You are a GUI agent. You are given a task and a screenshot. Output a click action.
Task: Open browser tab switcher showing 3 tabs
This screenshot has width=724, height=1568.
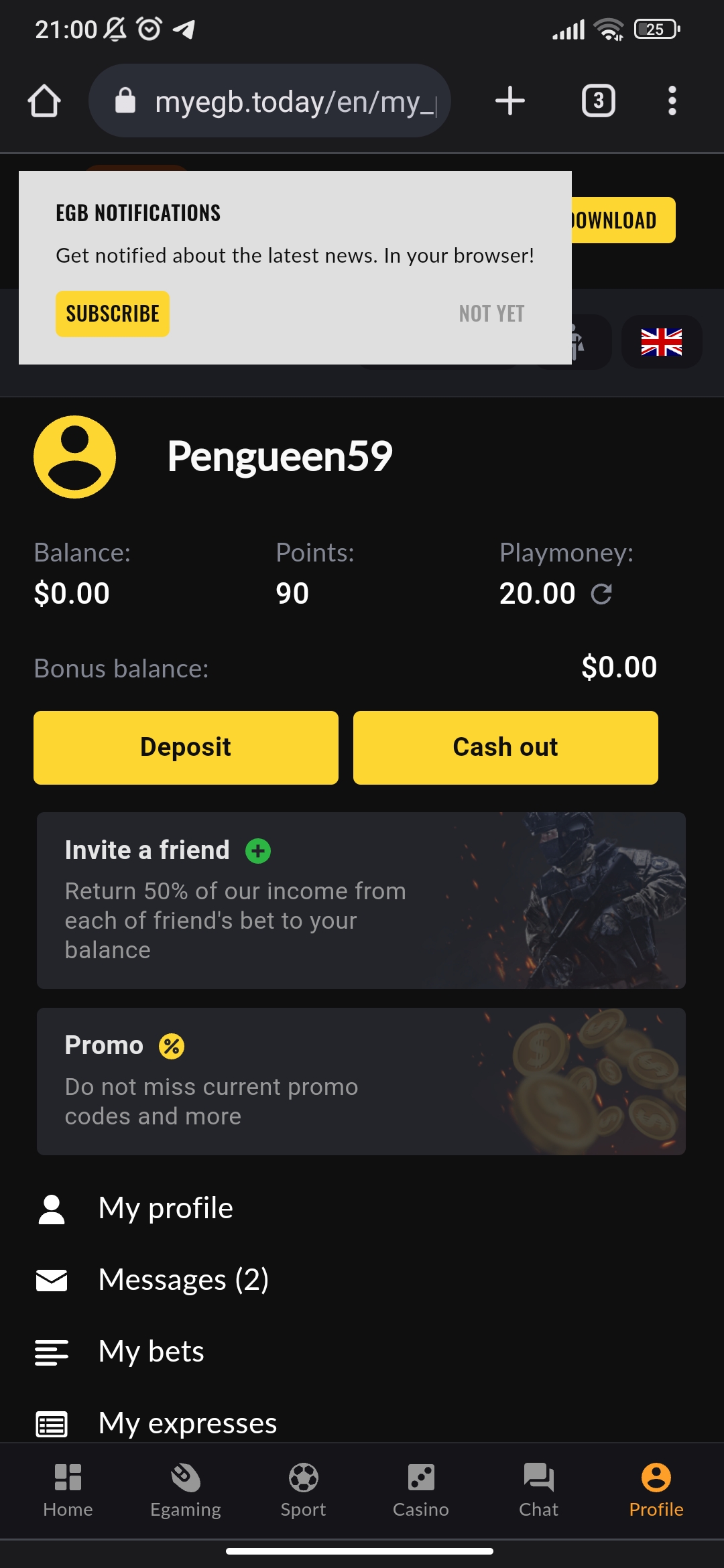[598, 101]
